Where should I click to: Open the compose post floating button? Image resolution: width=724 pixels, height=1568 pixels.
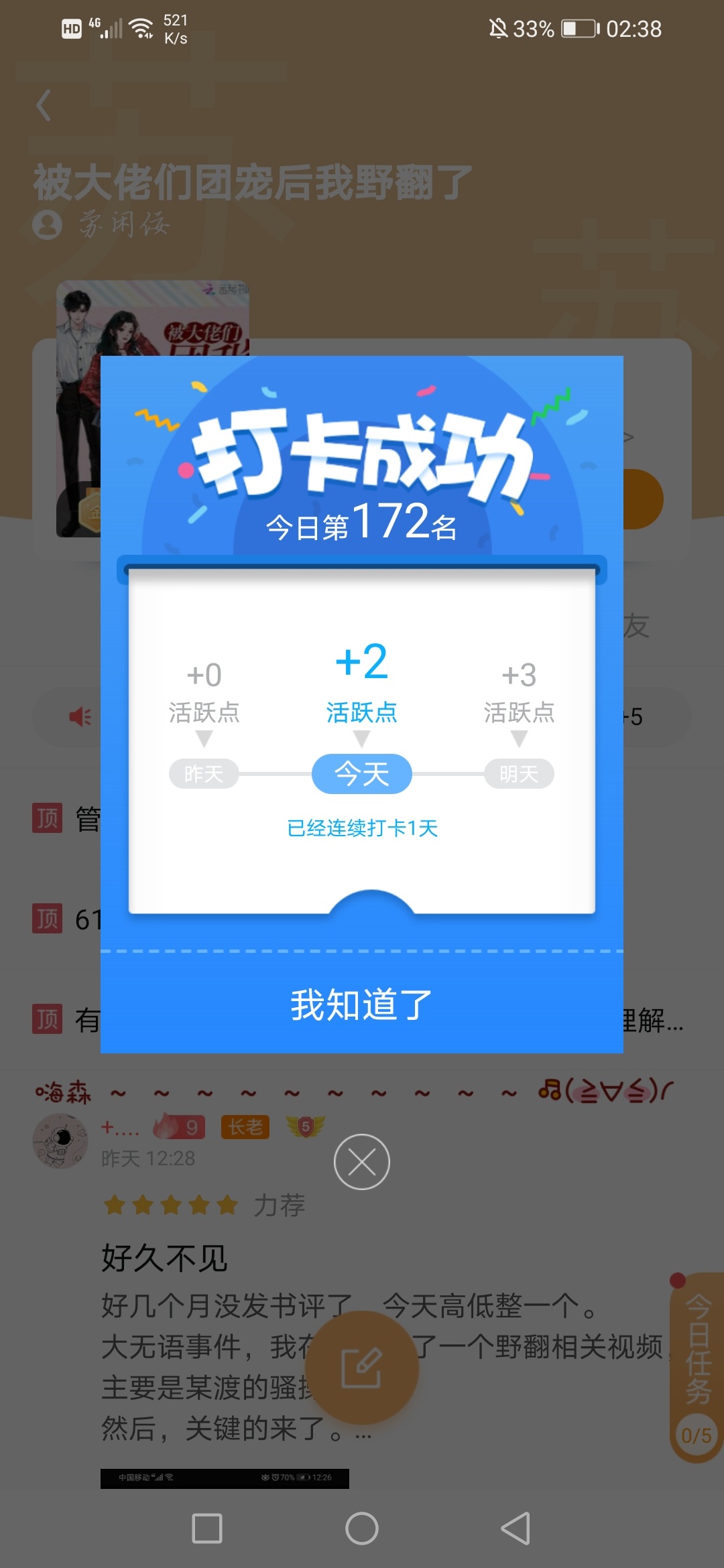[x=362, y=1368]
